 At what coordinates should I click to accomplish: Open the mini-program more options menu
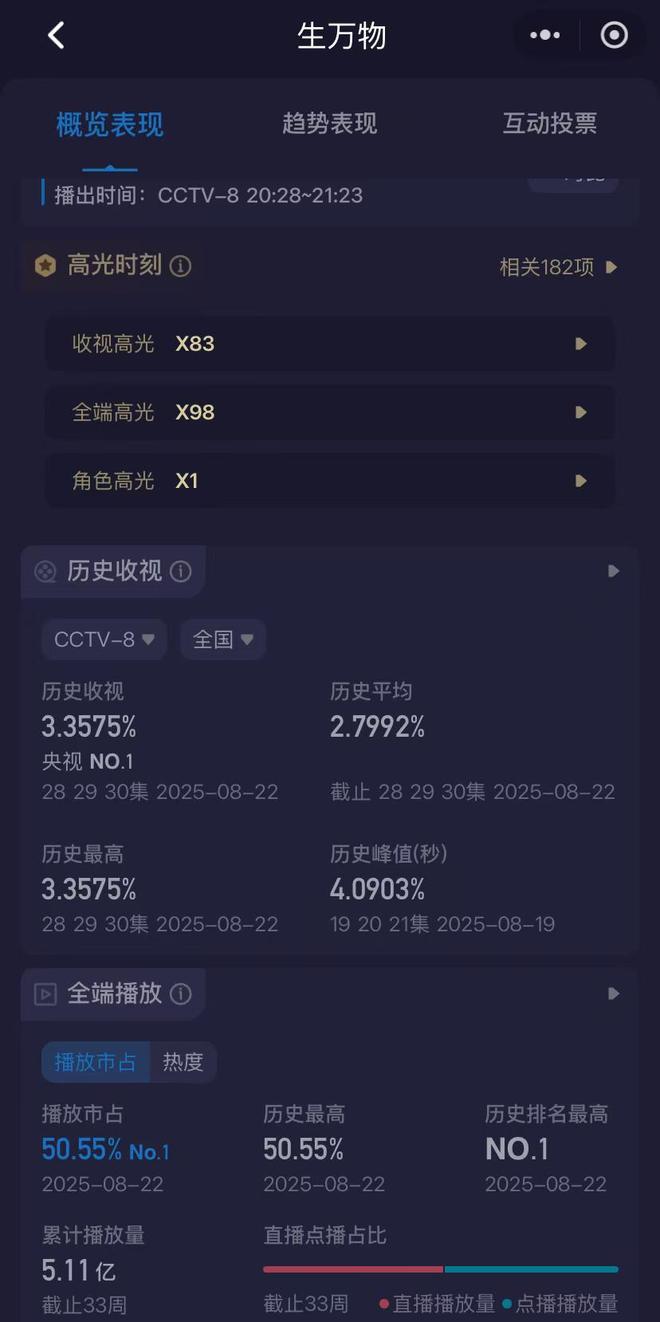545,36
